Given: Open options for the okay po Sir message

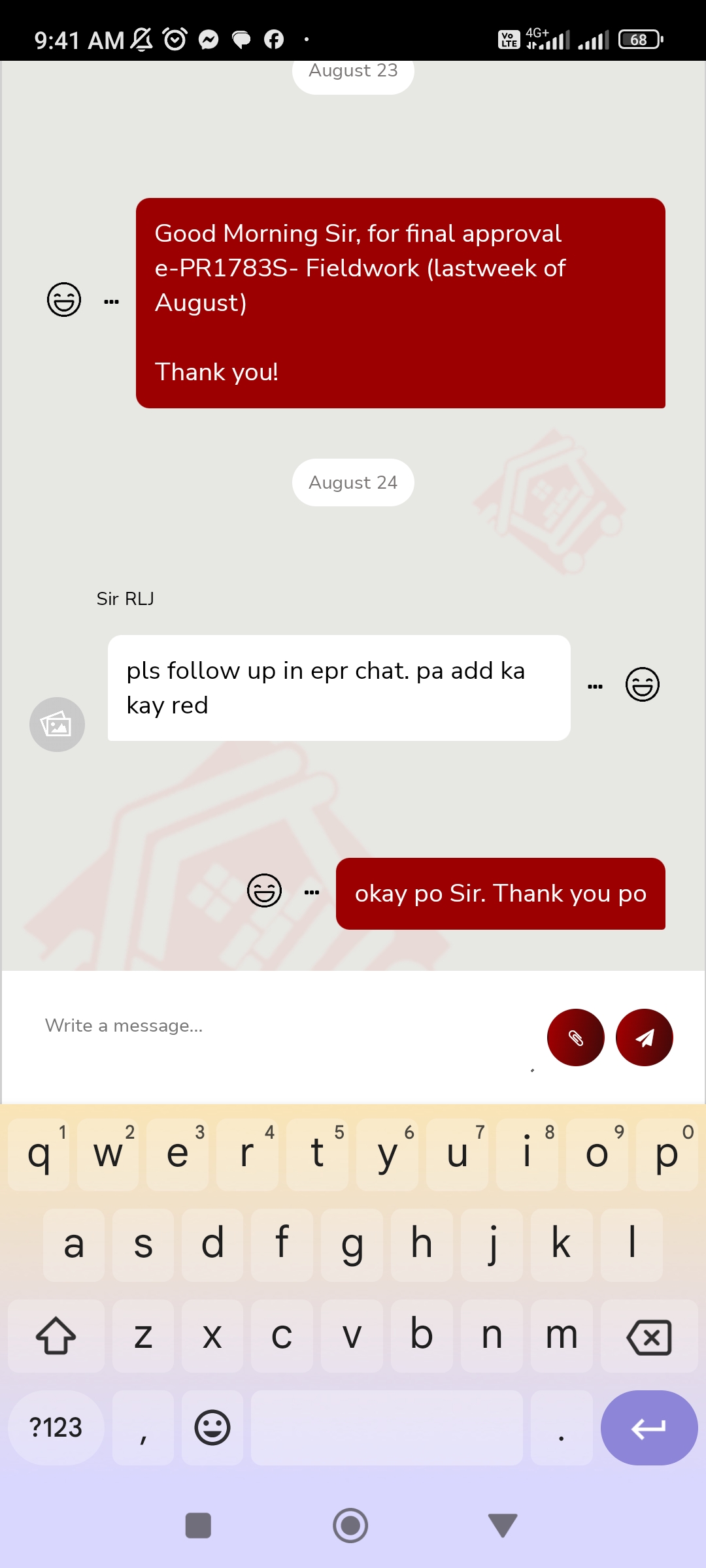Looking at the screenshot, I should (312, 892).
